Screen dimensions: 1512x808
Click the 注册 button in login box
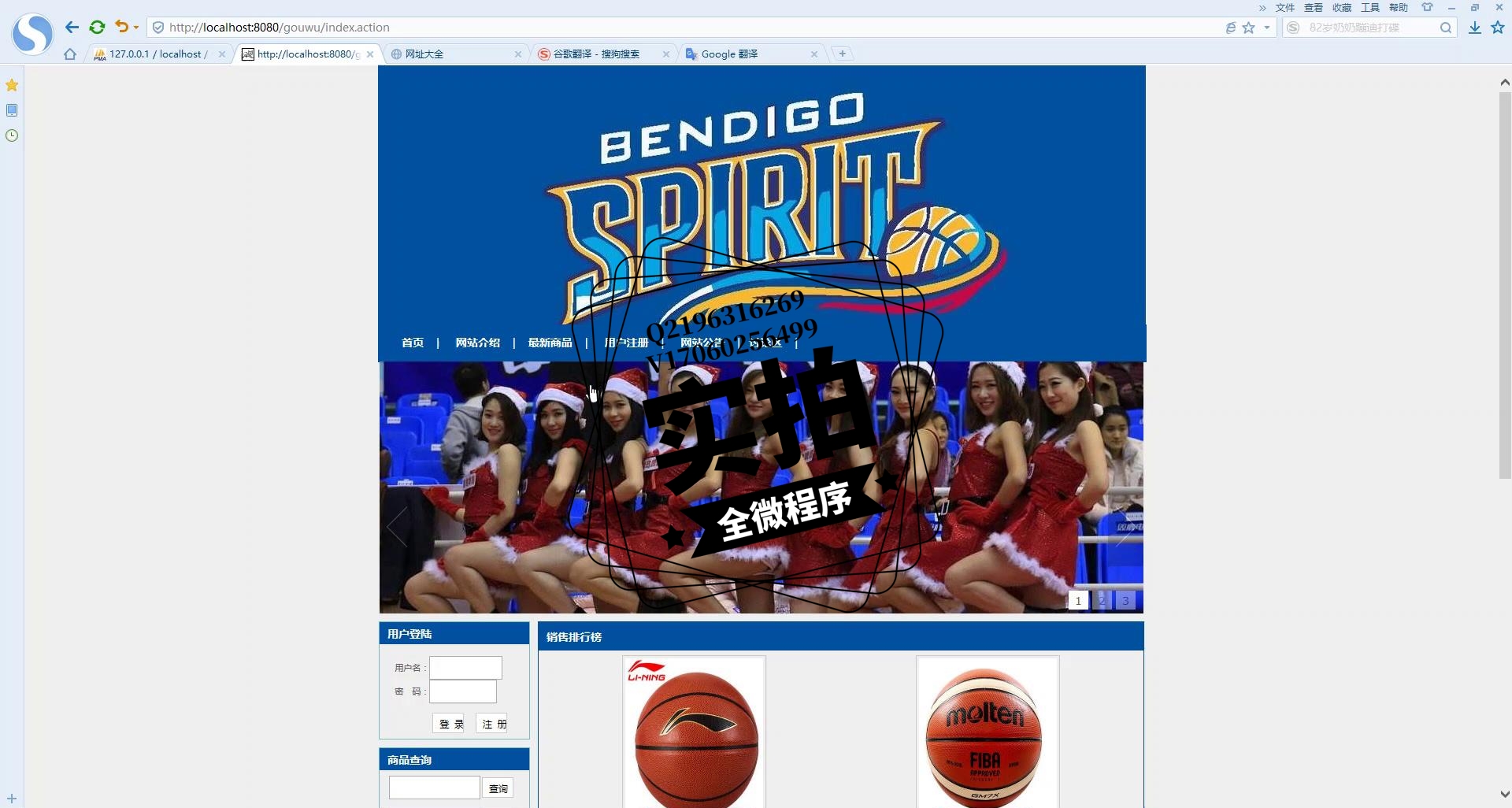click(x=494, y=724)
